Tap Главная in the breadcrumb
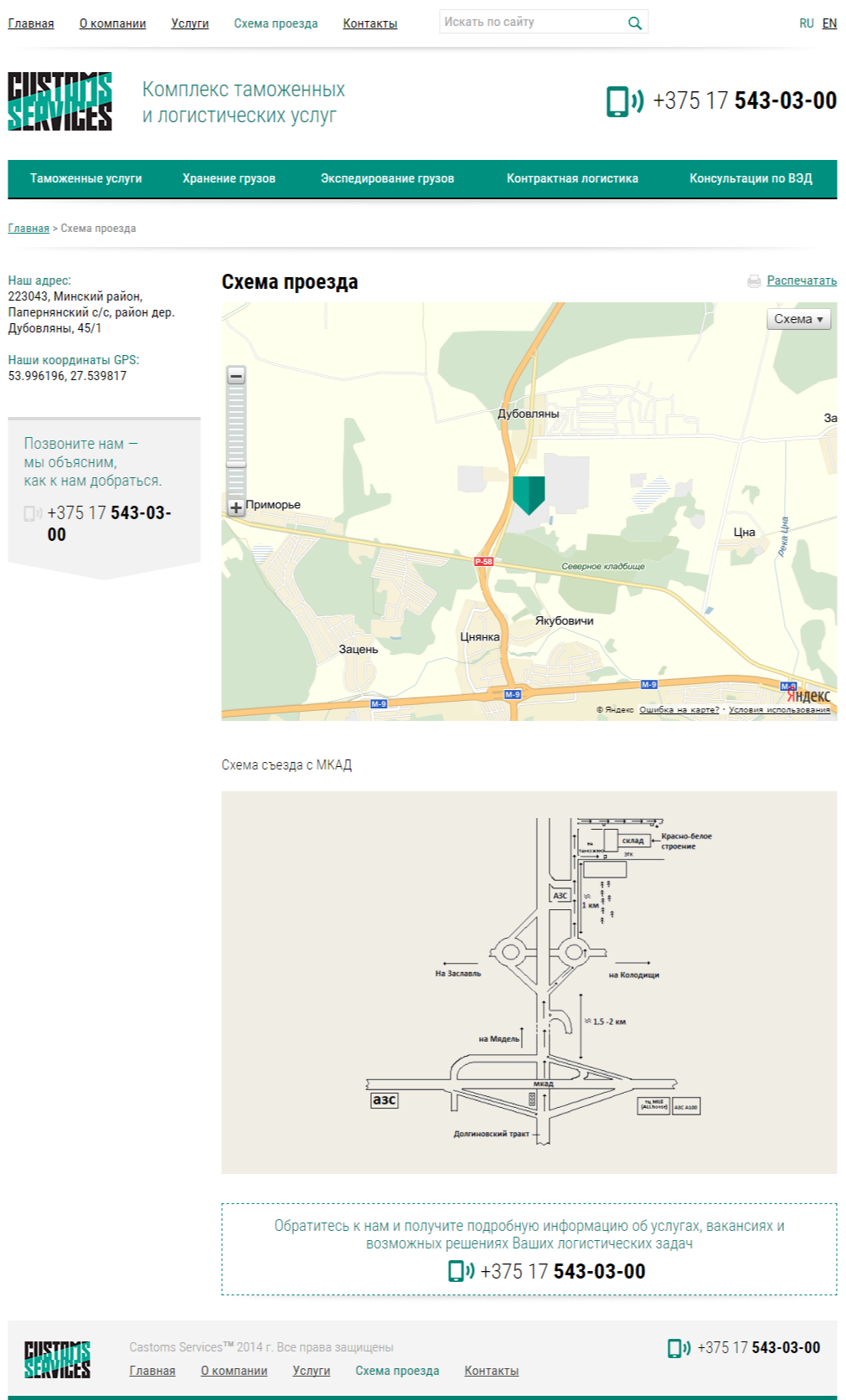 28,229
